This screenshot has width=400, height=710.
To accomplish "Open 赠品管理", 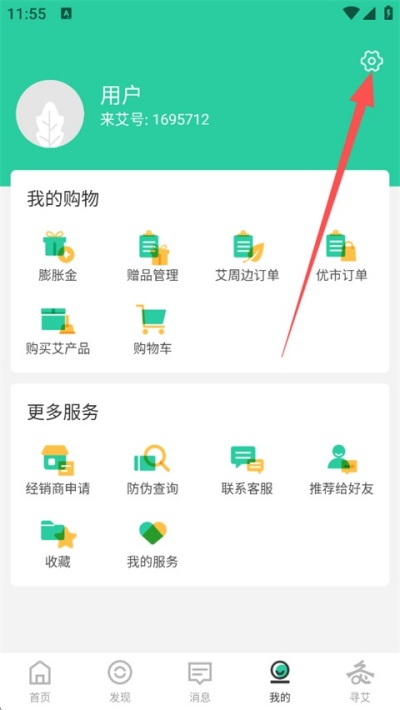I will coord(153,256).
